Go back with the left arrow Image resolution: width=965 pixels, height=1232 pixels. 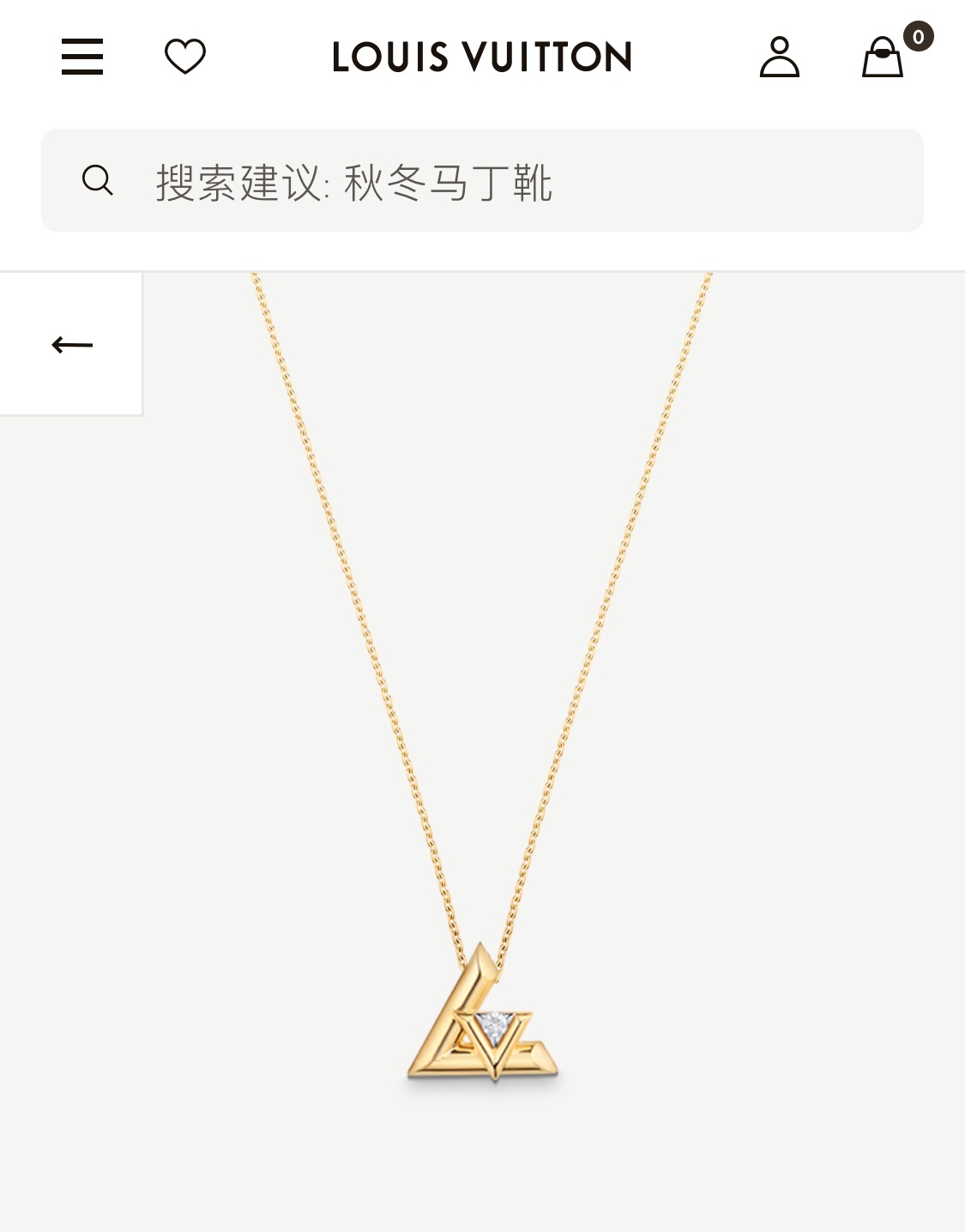click(72, 345)
